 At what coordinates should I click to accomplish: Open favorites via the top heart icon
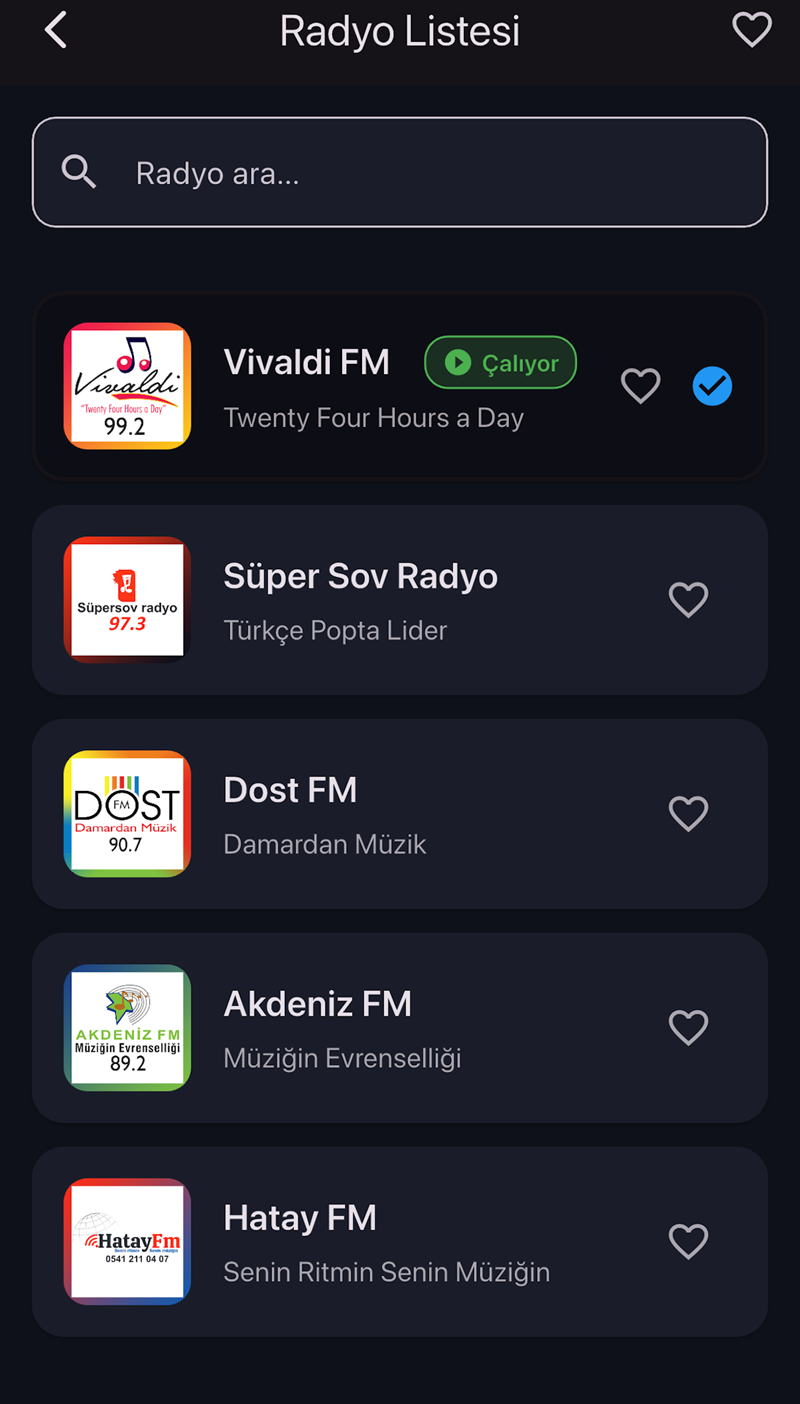(752, 30)
